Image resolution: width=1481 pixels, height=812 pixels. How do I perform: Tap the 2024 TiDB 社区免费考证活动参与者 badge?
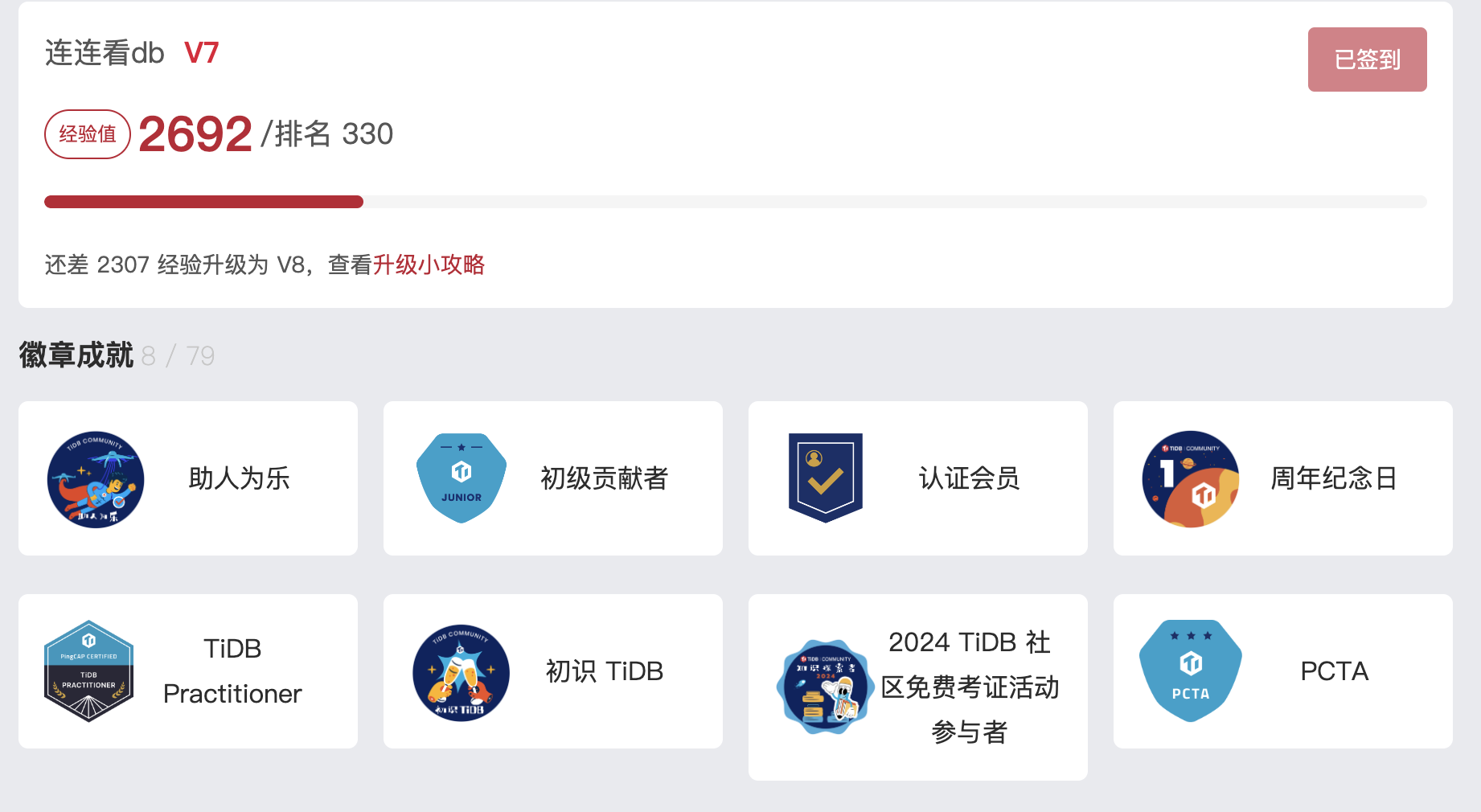pos(918,687)
